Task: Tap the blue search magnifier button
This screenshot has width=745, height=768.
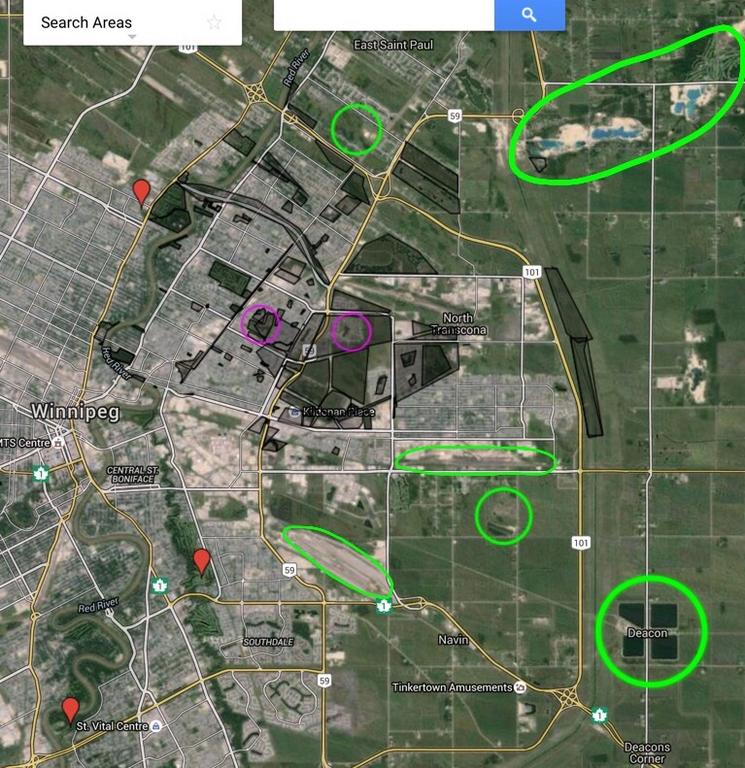Action: pos(529,15)
